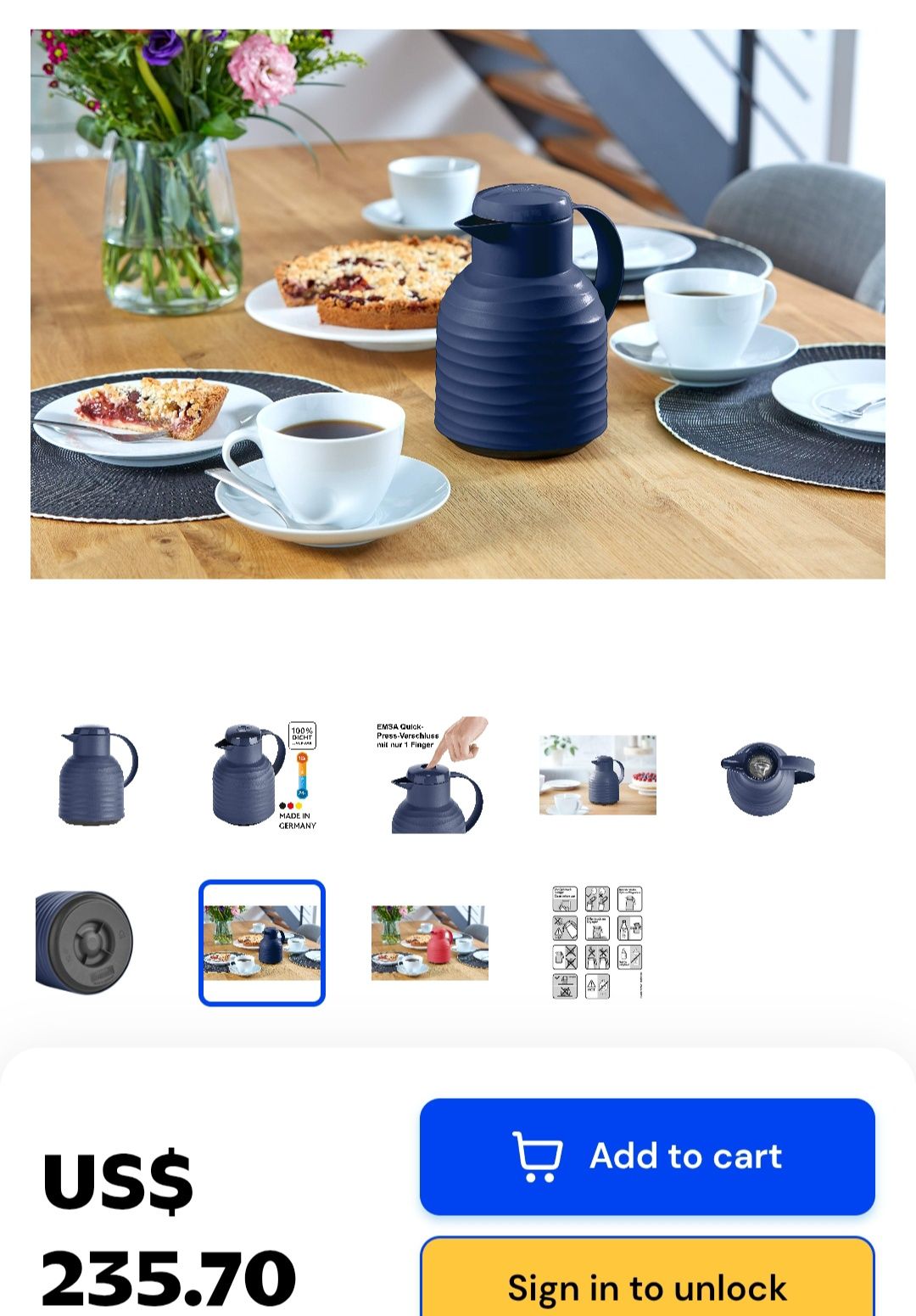Viewport: 916px width, 1316px height.
Task: Add the jug to cart
Action: tap(647, 1156)
